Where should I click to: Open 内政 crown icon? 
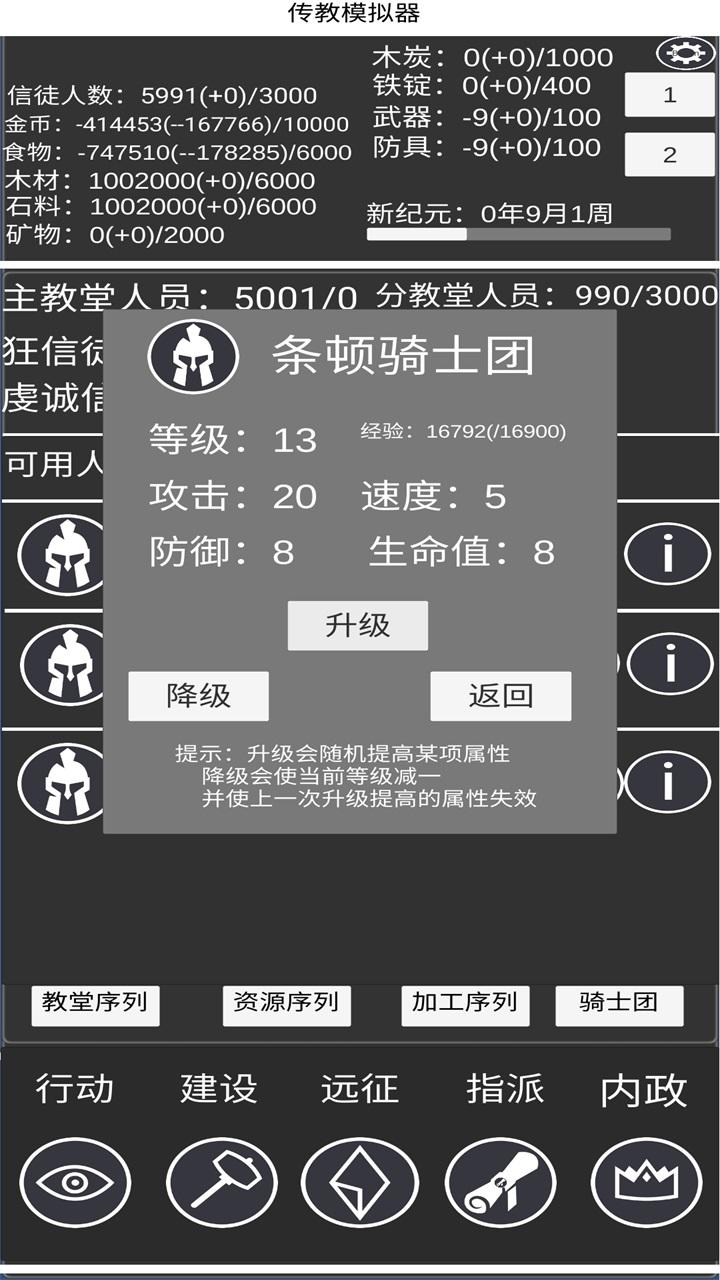point(645,1183)
